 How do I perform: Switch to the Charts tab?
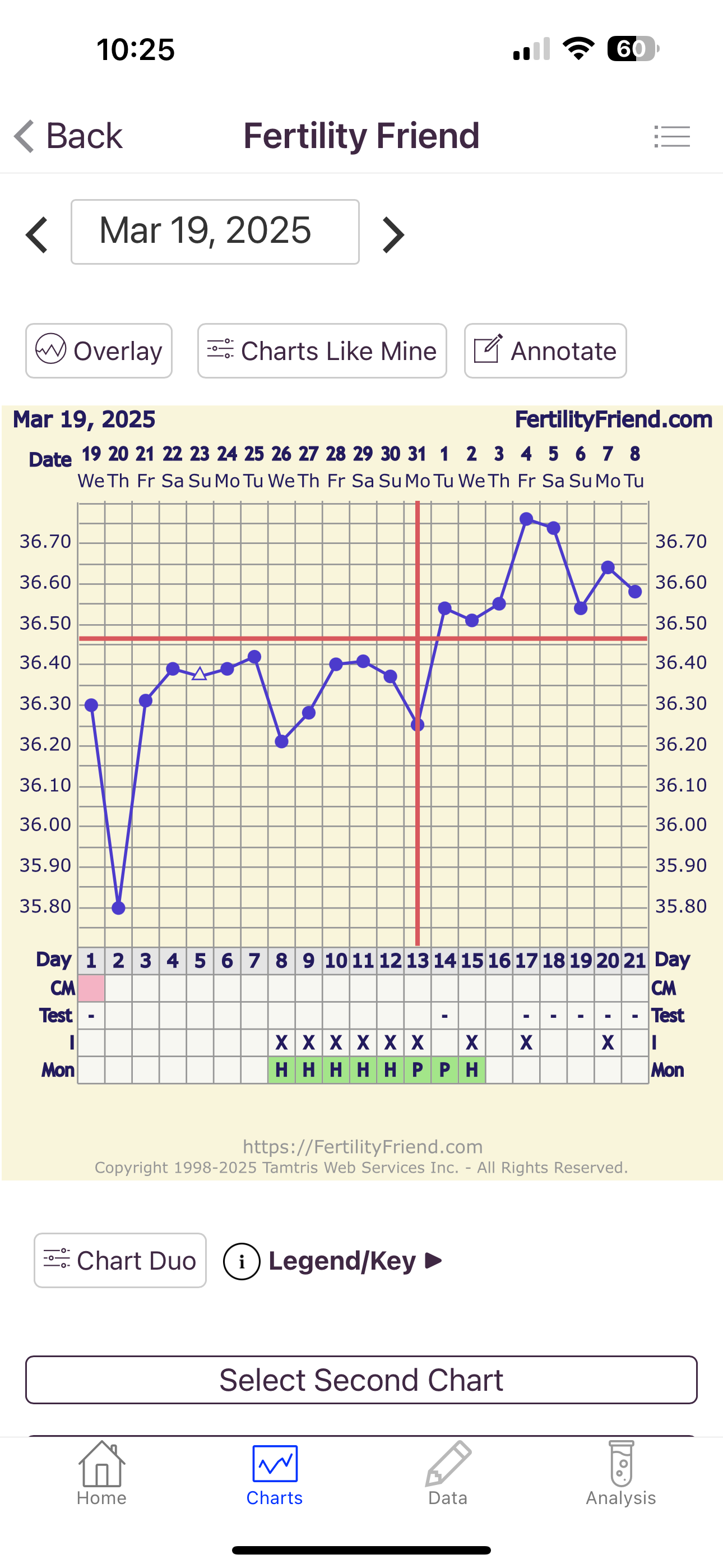pyautogui.click(x=275, y=1473)
